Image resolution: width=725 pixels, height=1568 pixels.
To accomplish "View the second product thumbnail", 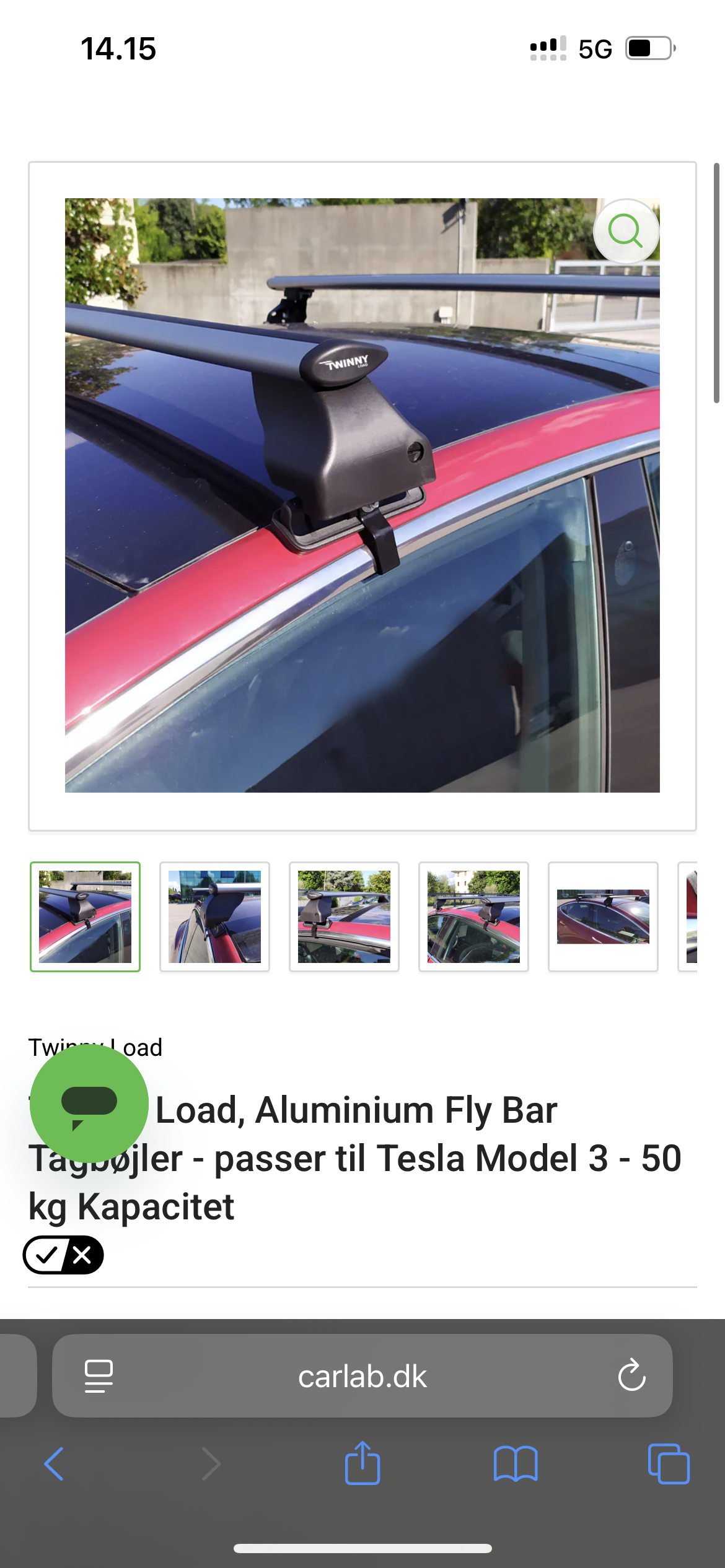I will point(214,917).
